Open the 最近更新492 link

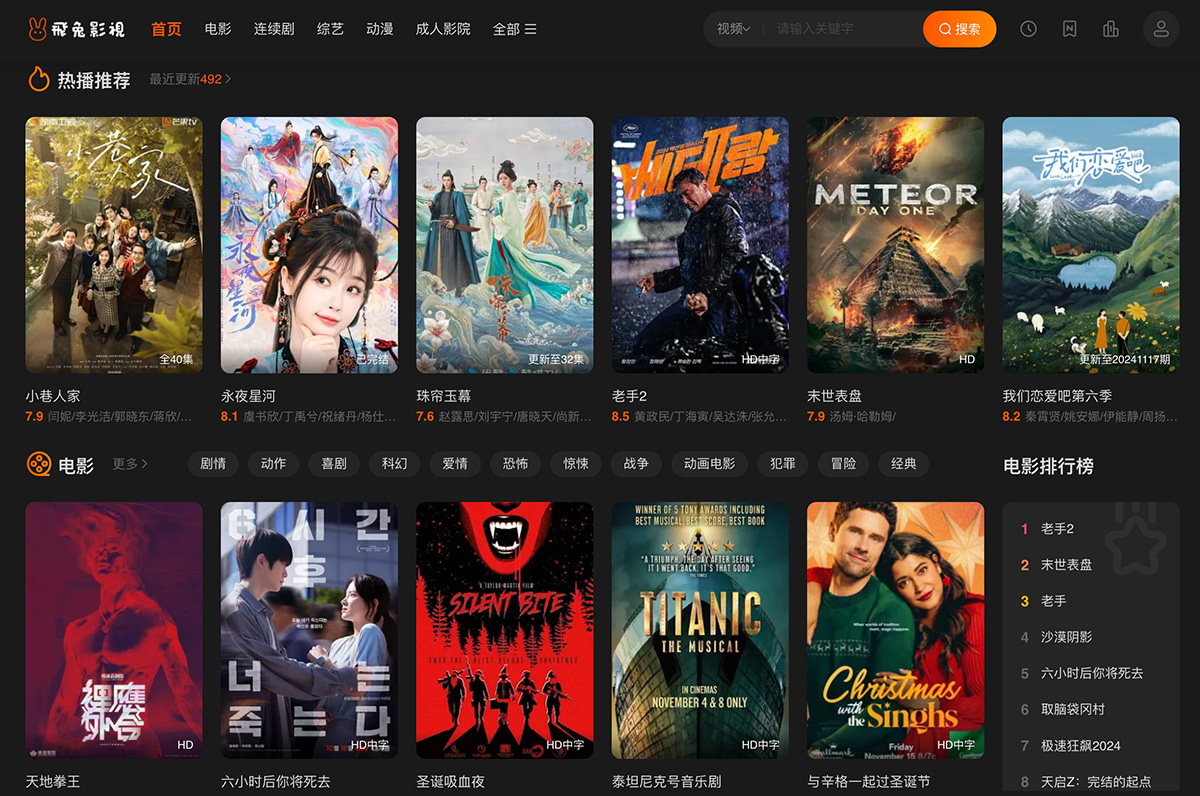point(189,79)
